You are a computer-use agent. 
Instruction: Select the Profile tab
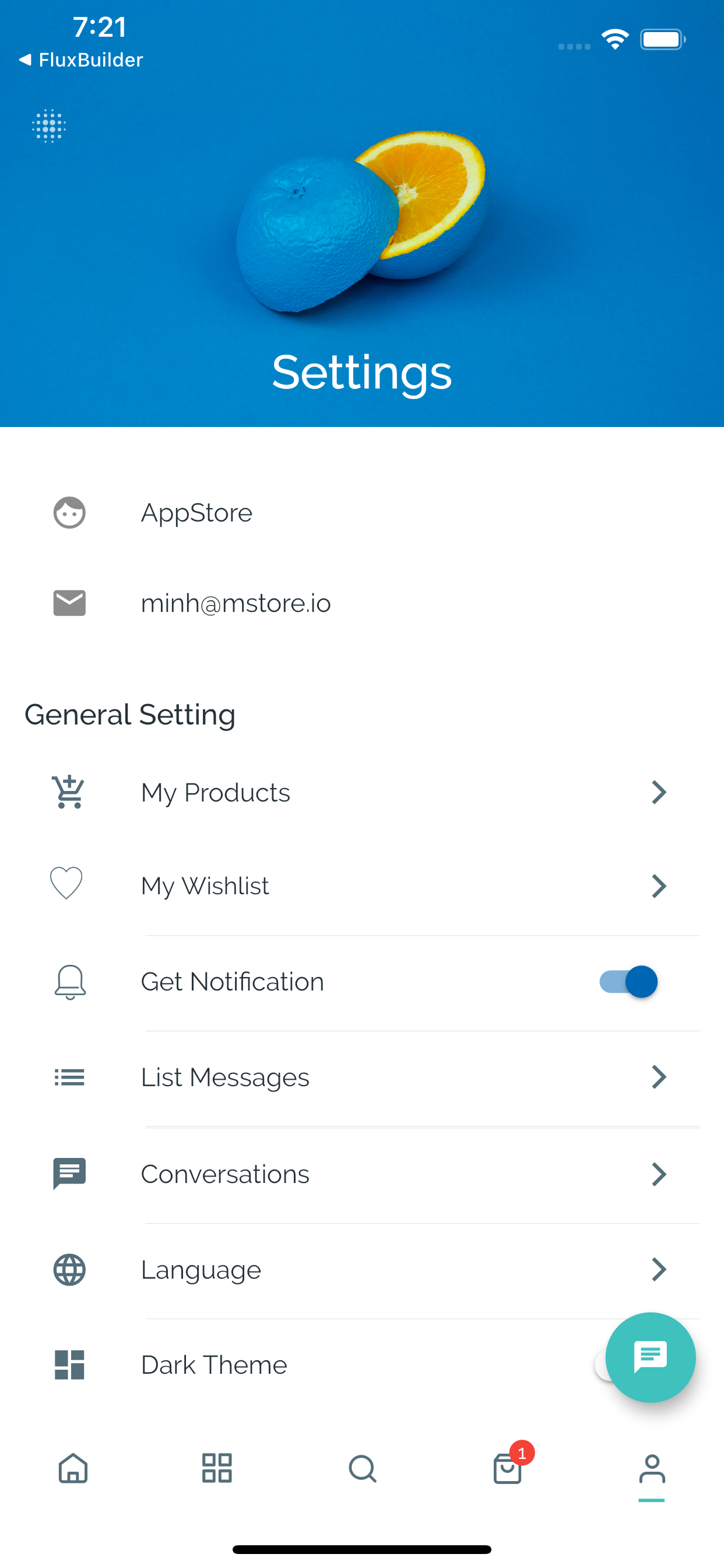(x=652, y=1469)
